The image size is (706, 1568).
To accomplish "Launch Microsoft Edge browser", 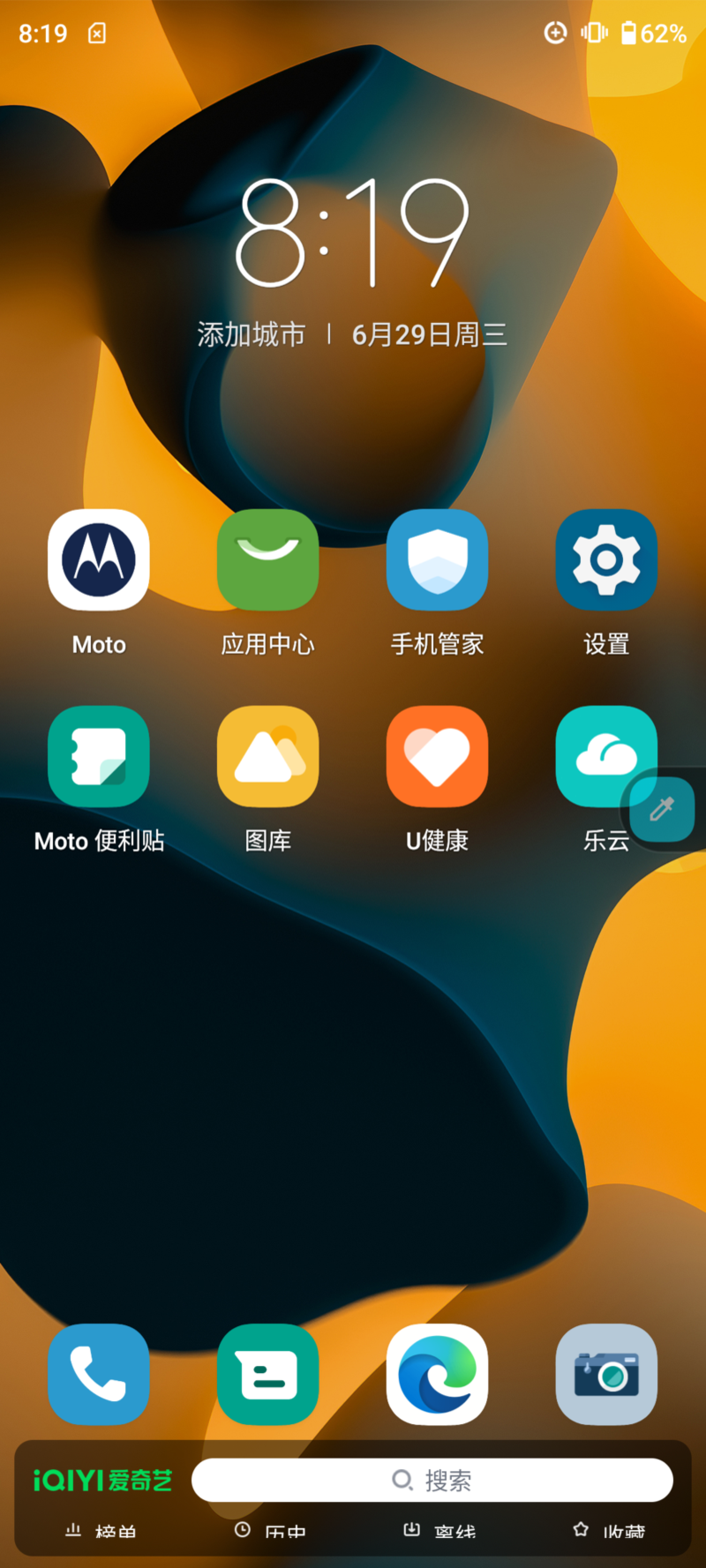I will click(437, 1374).
